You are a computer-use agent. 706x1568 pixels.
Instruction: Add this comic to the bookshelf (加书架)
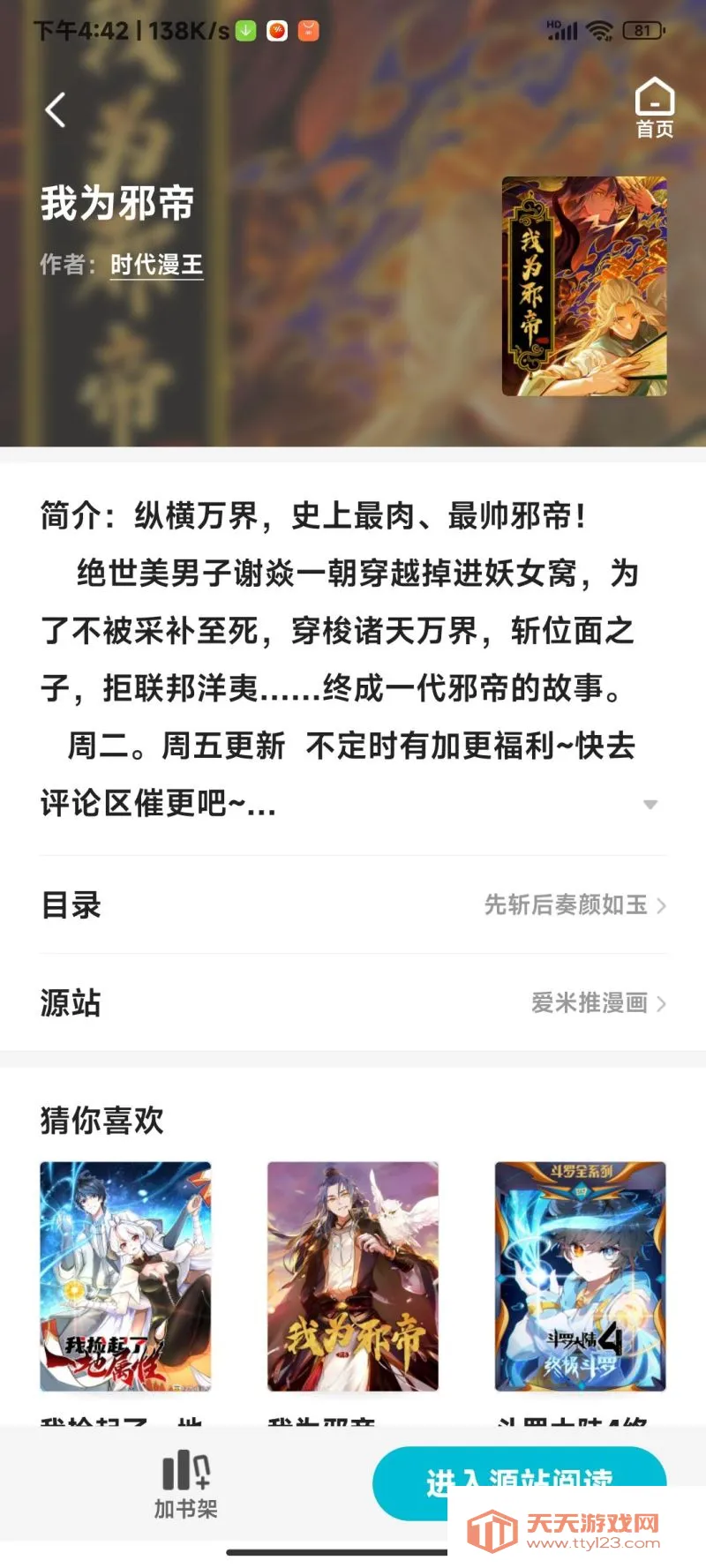[185, 1484]
